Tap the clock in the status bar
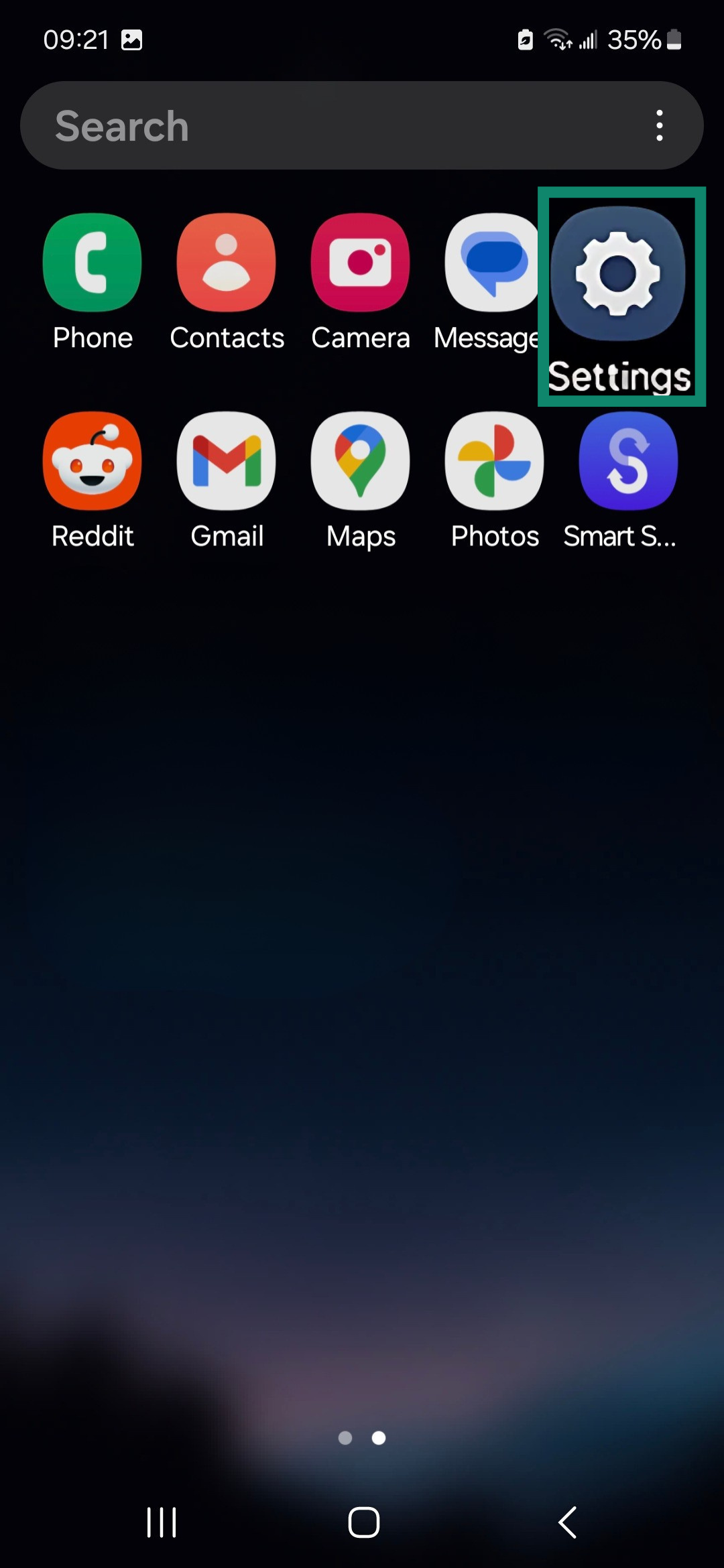The height and width of the screenshot is (1568, 724). (76, 40)
